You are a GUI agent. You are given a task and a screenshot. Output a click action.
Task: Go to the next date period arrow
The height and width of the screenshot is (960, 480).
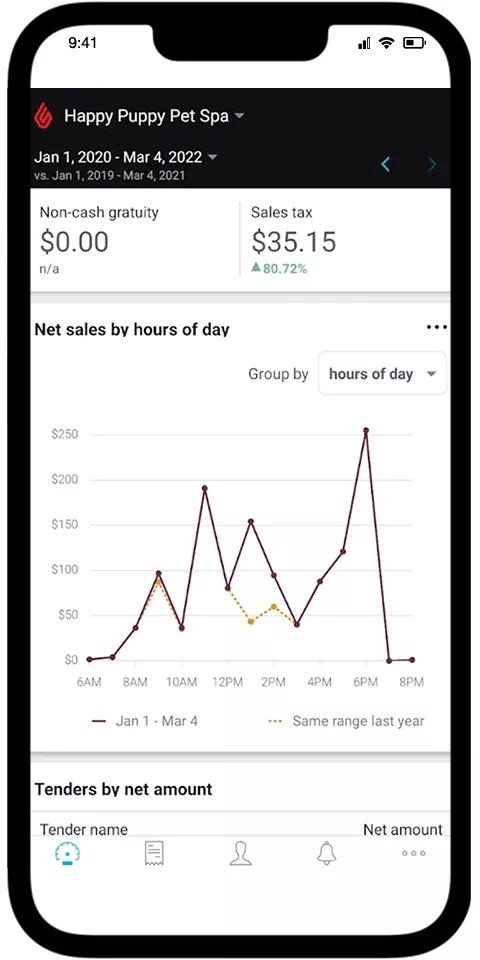tap(432, 164)
